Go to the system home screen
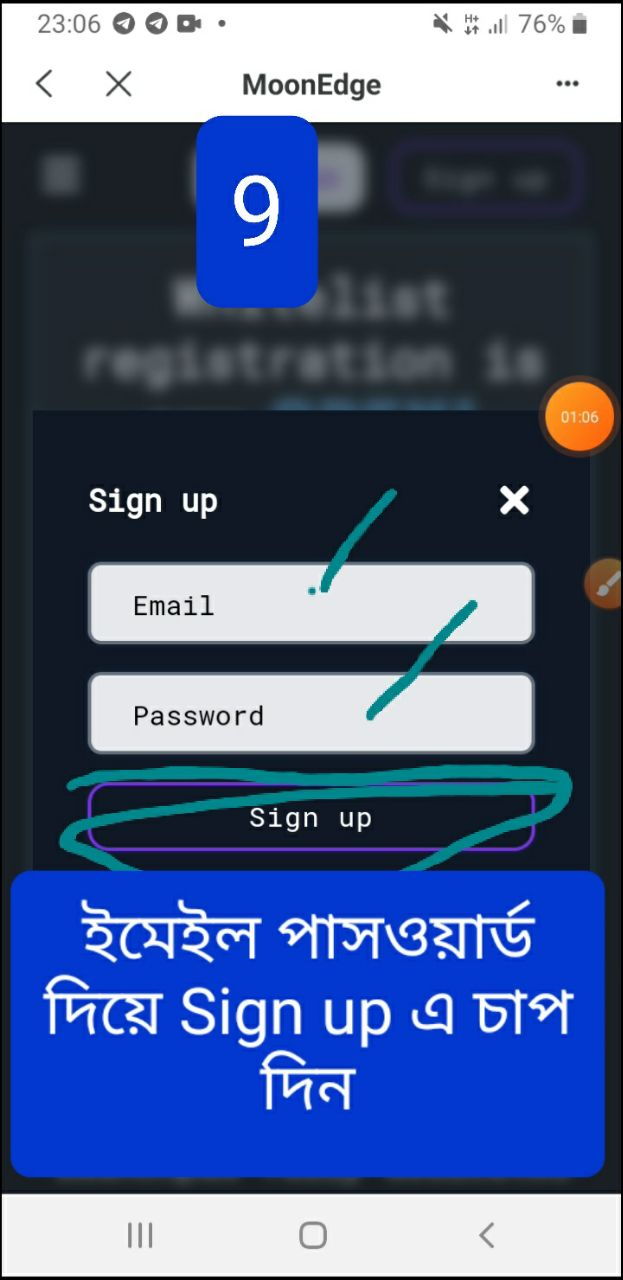Image resolution: width=623 pixels, height=1280 pixels. tap(312, 1236)
